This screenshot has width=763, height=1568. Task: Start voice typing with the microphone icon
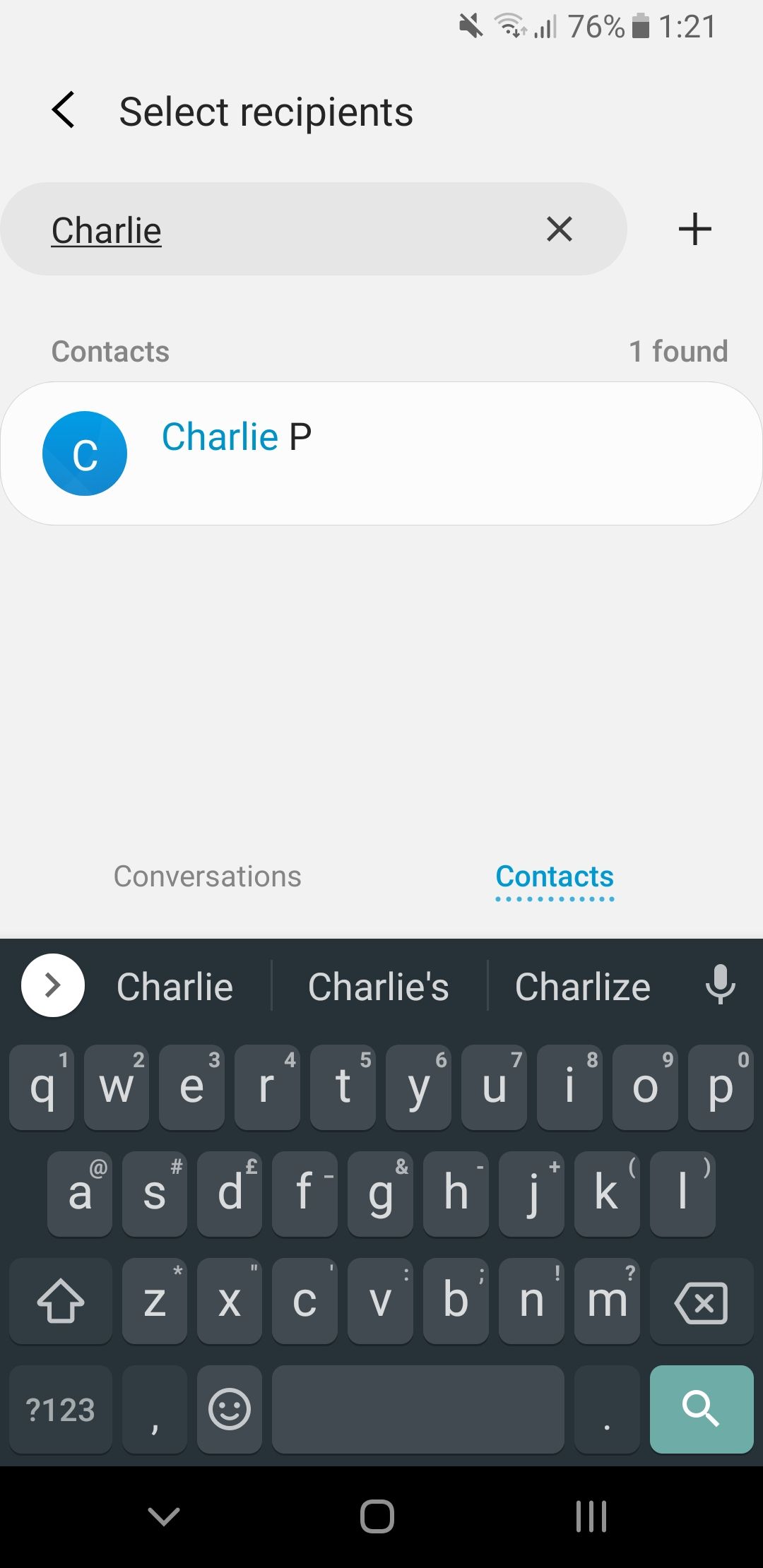[x=721, y=985]
